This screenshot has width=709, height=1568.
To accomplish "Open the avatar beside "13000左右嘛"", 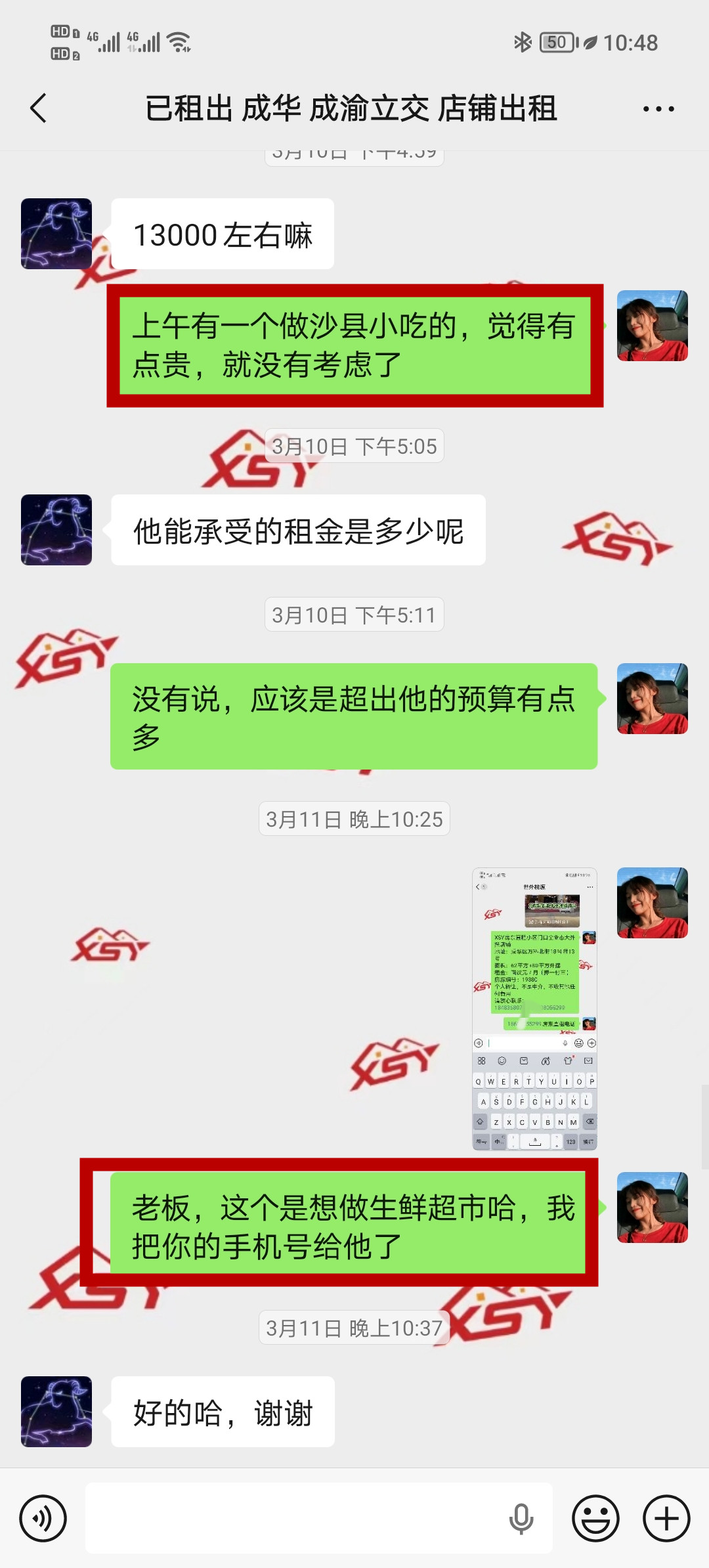I will (56, 234).
